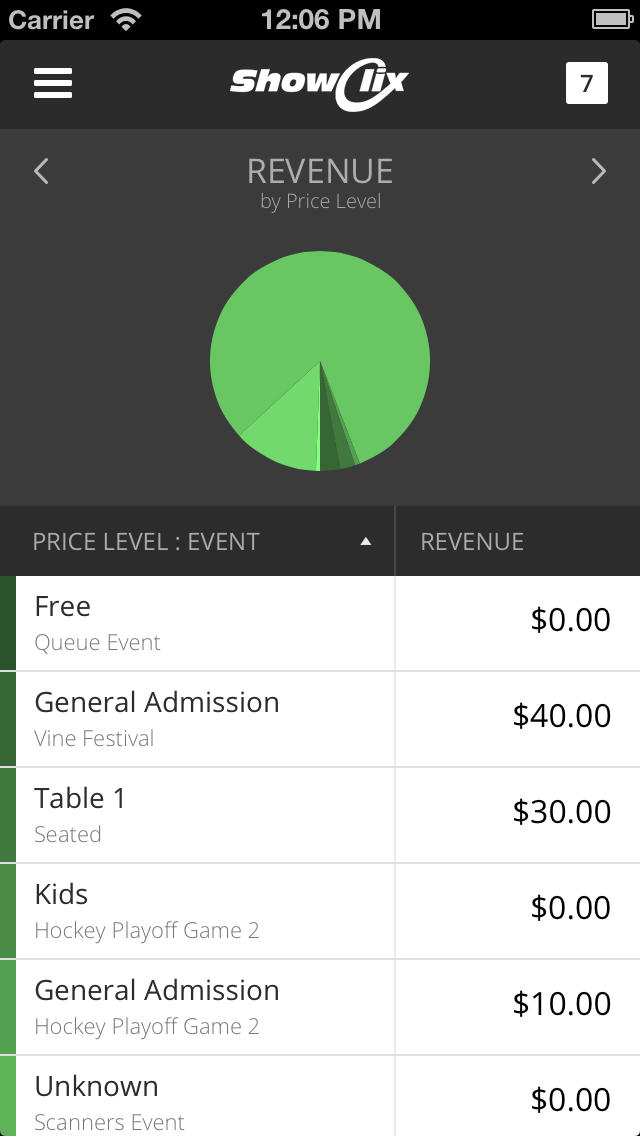Select the Table 1 Seated row
640x1136 pixels.
pos(320,815)
